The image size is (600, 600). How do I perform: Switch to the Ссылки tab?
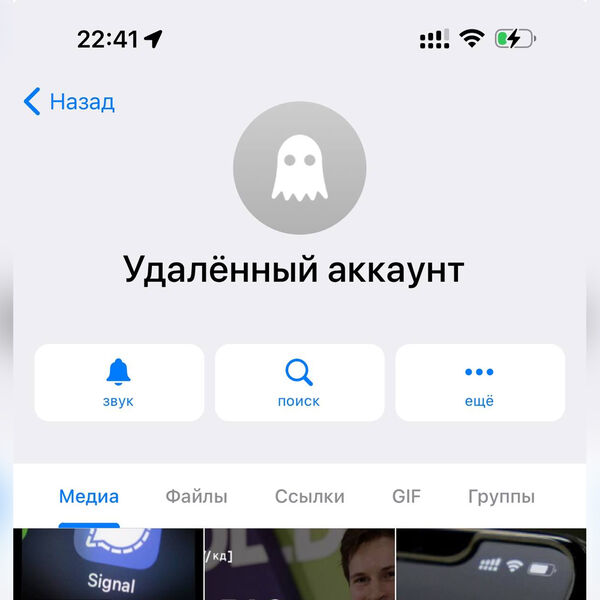pyautogui.click(x=310, y=496)
